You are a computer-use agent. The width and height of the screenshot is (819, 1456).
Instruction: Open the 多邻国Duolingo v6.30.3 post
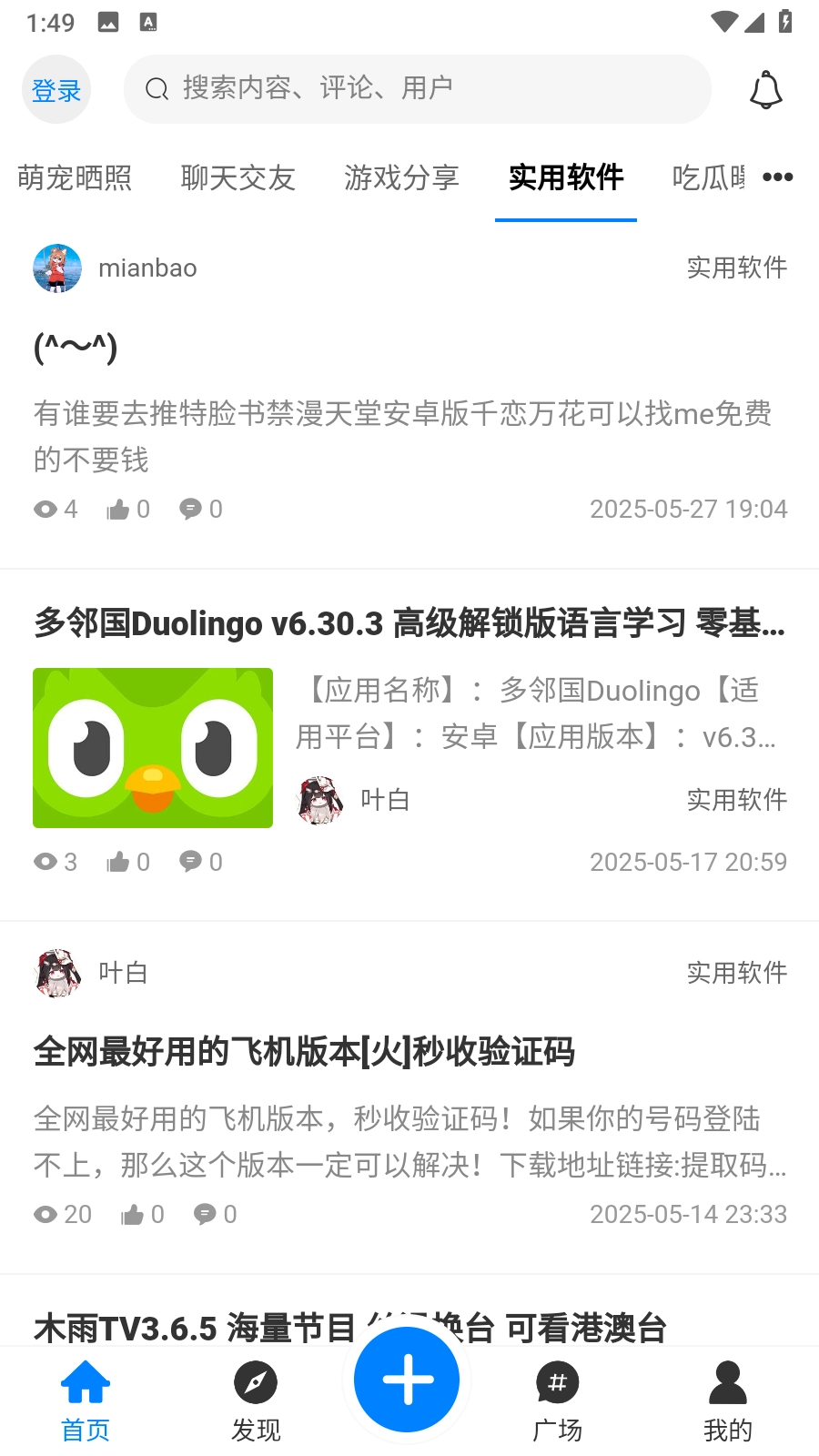click(x=409, y=624)
